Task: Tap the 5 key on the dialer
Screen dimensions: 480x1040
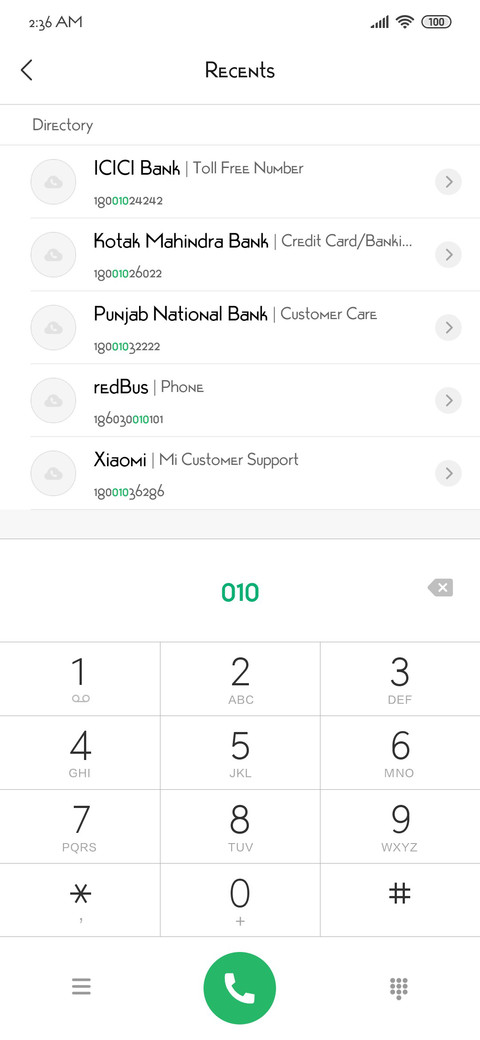Action: (240, 753)
